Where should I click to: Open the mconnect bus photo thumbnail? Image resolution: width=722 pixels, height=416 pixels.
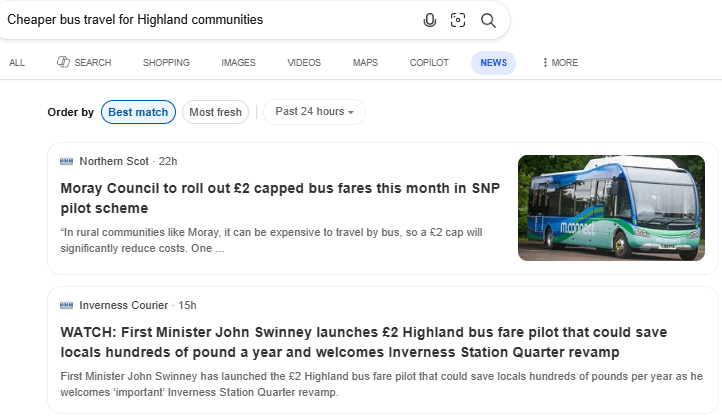coord(611,208)
